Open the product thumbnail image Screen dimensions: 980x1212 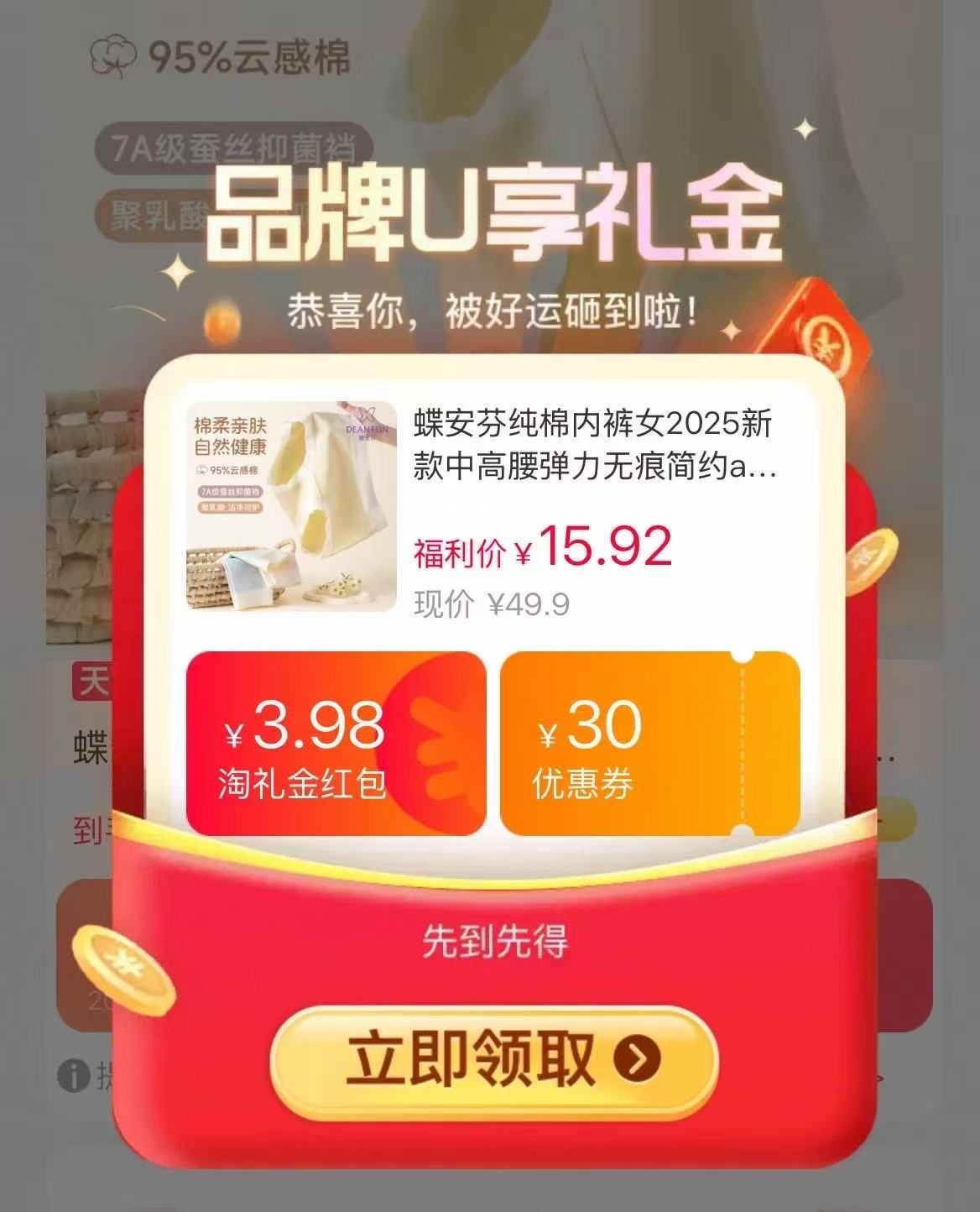(x=291, y=504)
